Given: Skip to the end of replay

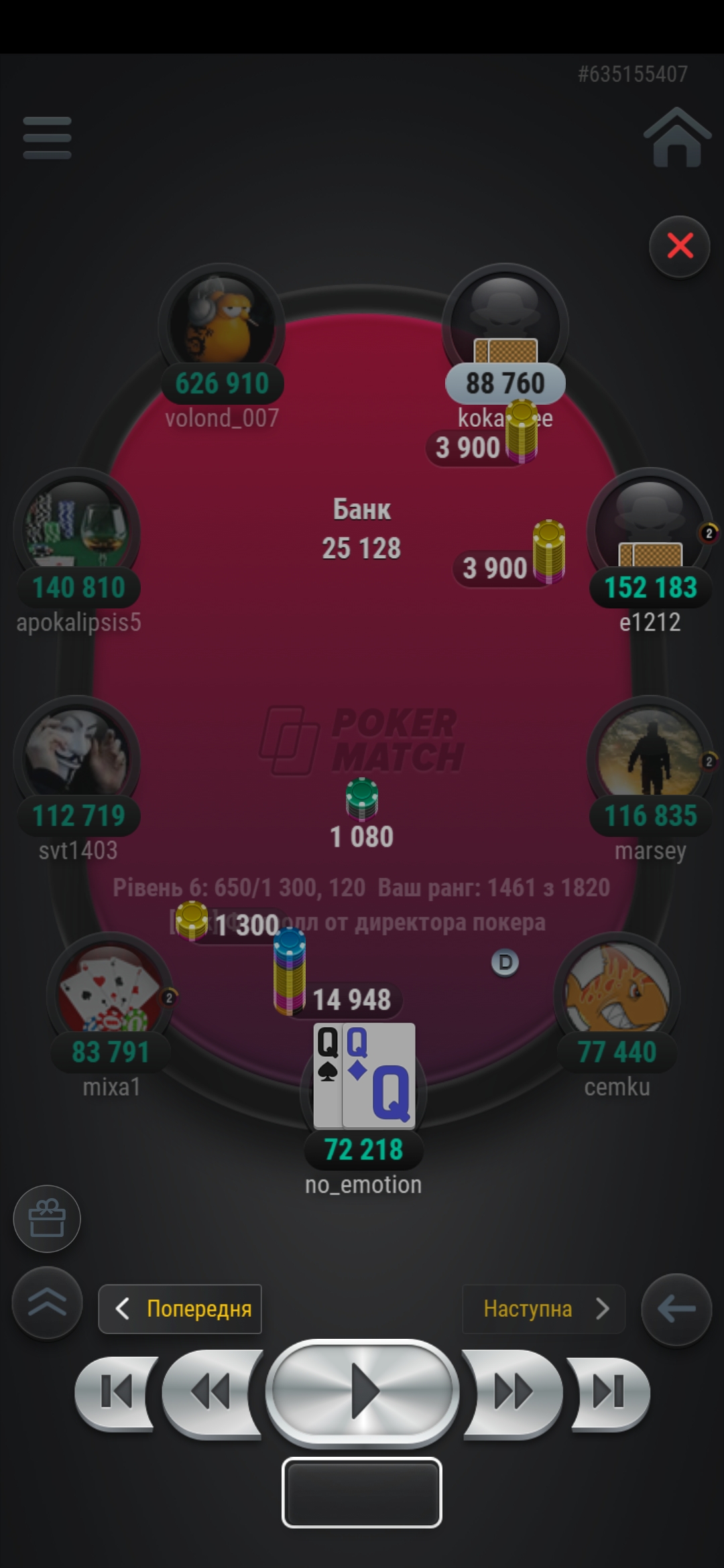Looking at the screenshot, I should [x=608, y=1392].
